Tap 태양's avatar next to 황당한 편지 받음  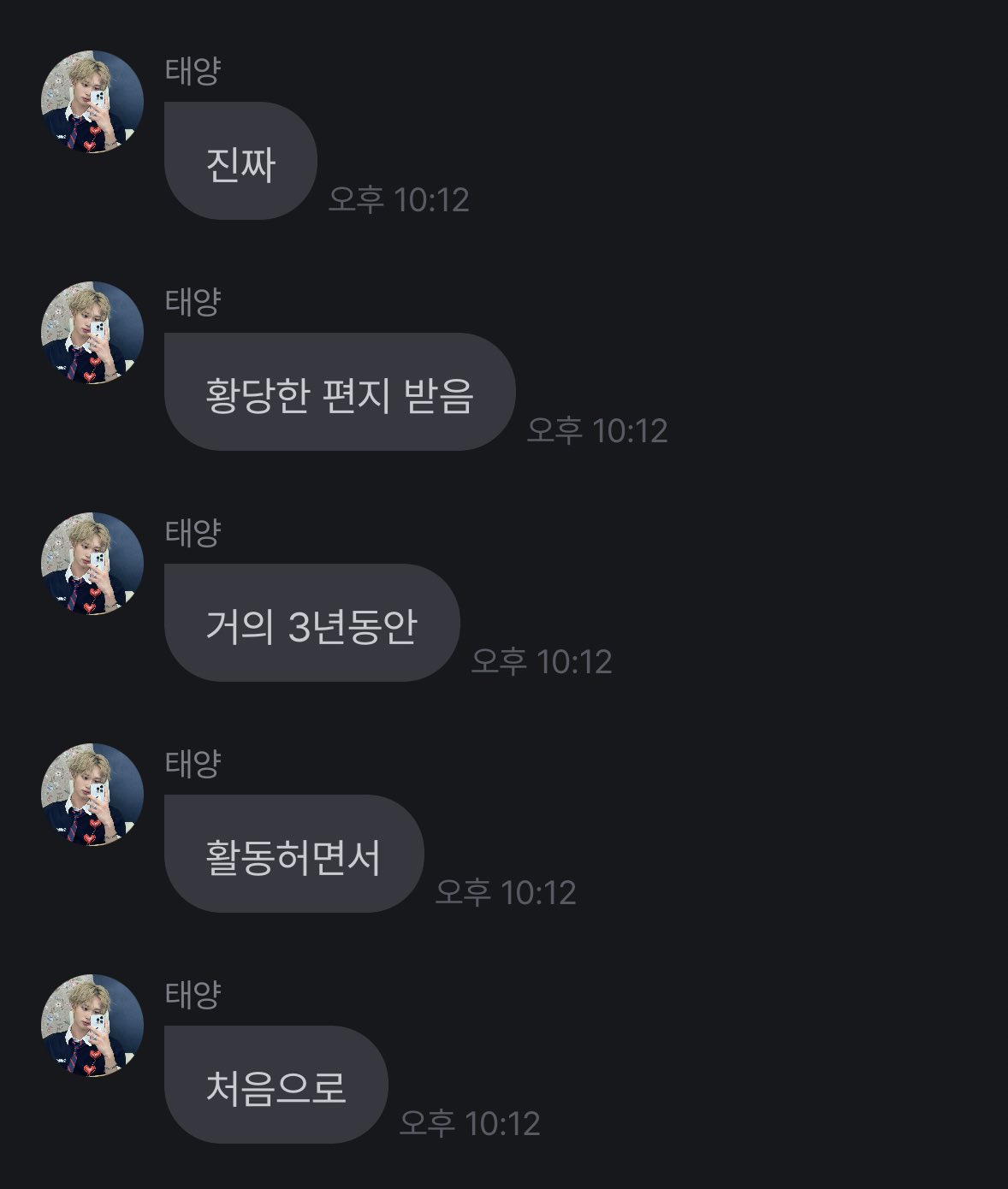[92, 333]
